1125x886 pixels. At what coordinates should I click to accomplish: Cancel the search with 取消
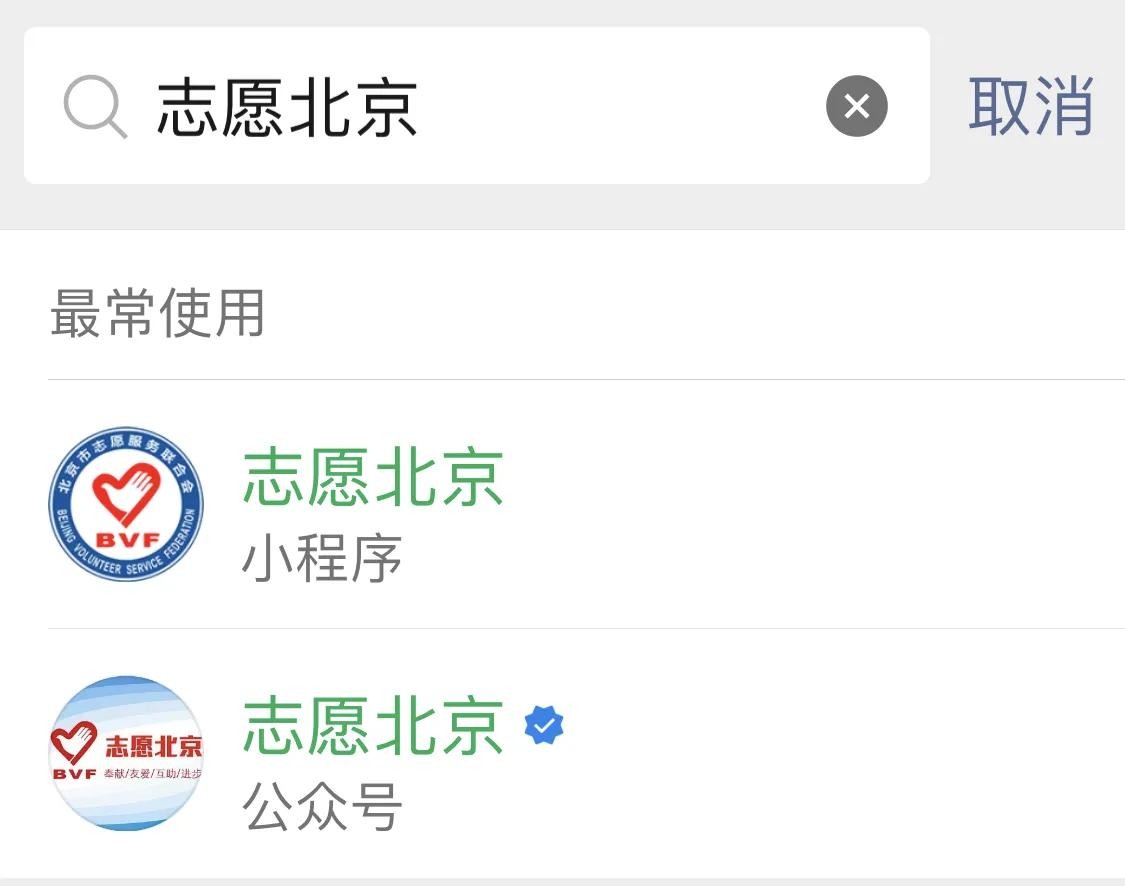(1031, 106)
